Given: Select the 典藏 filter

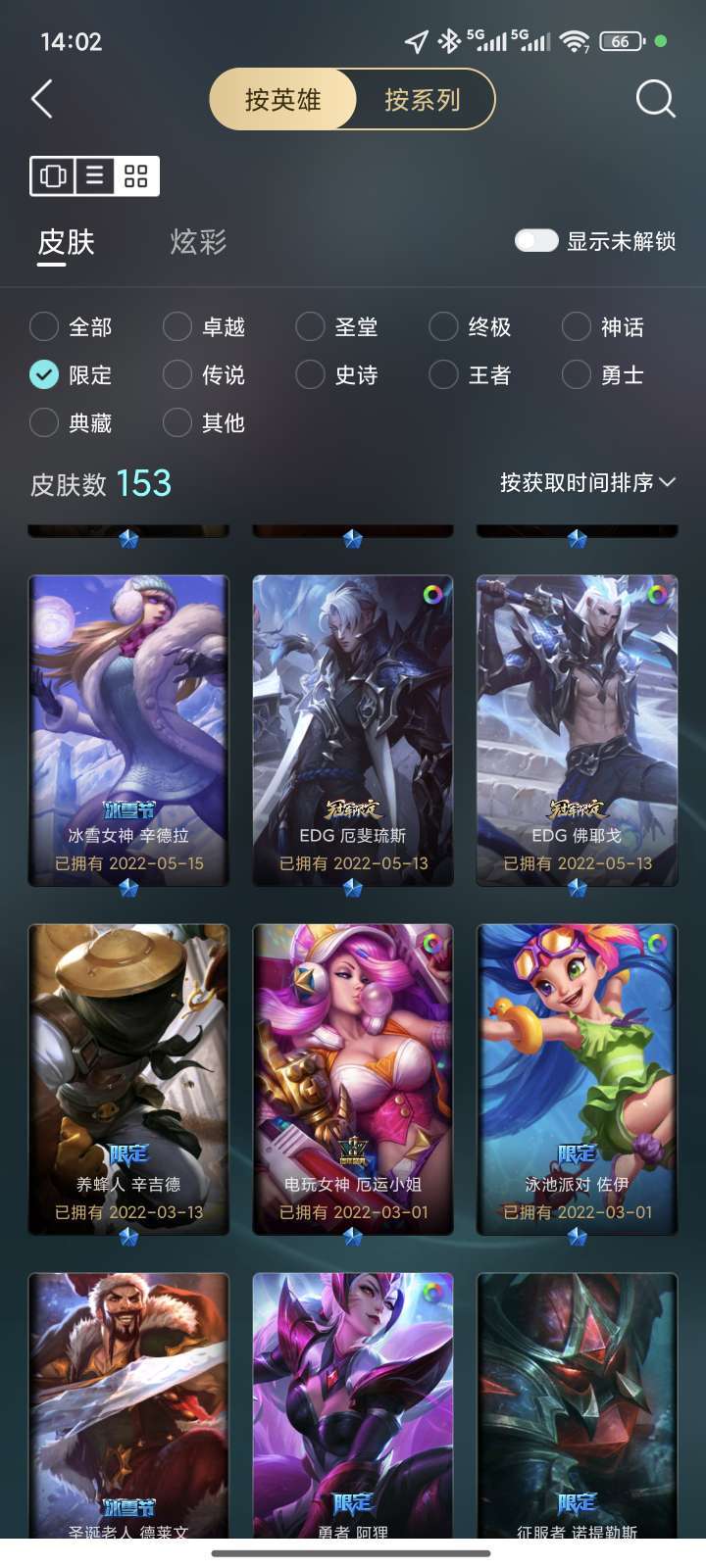Looking at the screenshot, I should (45, 422).
